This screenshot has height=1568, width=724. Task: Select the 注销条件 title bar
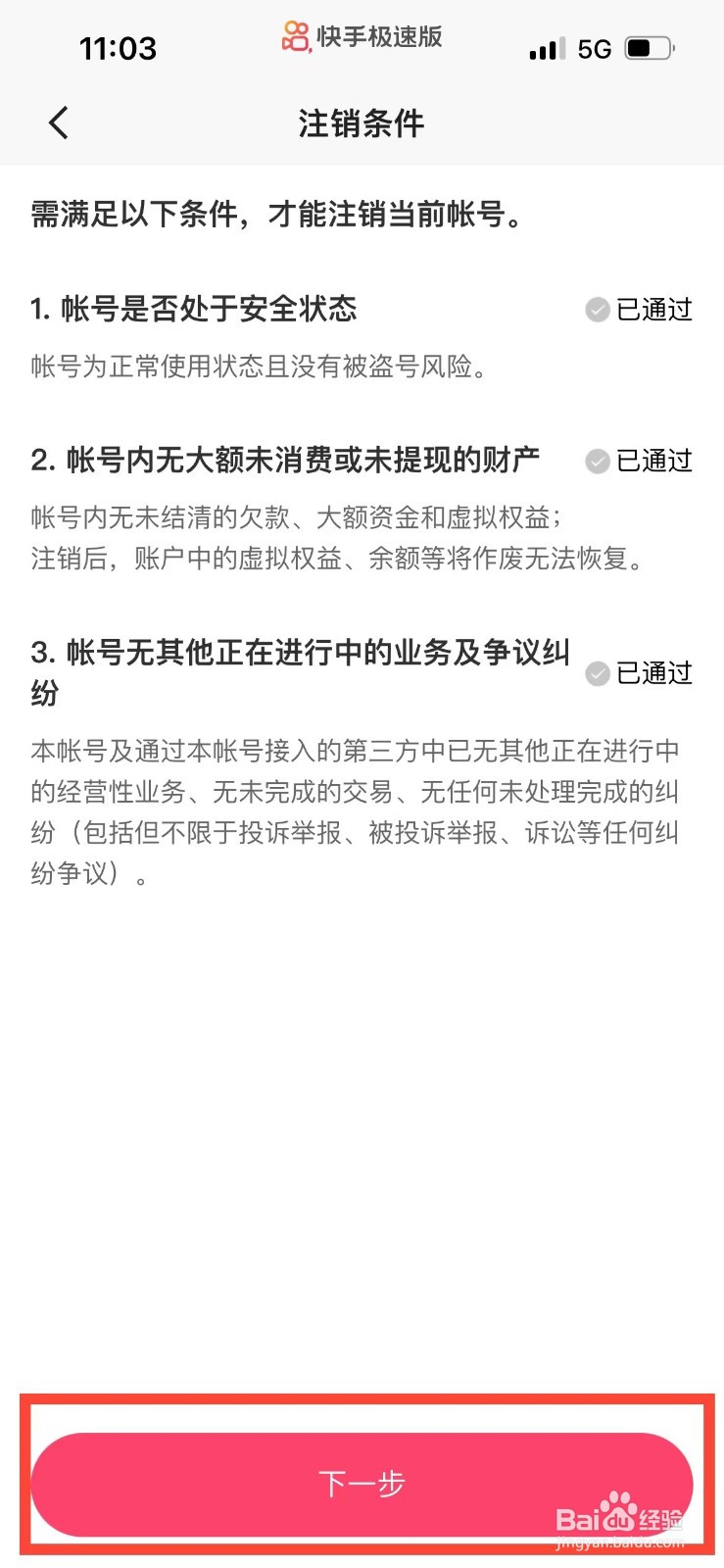[x=362, y=122]
